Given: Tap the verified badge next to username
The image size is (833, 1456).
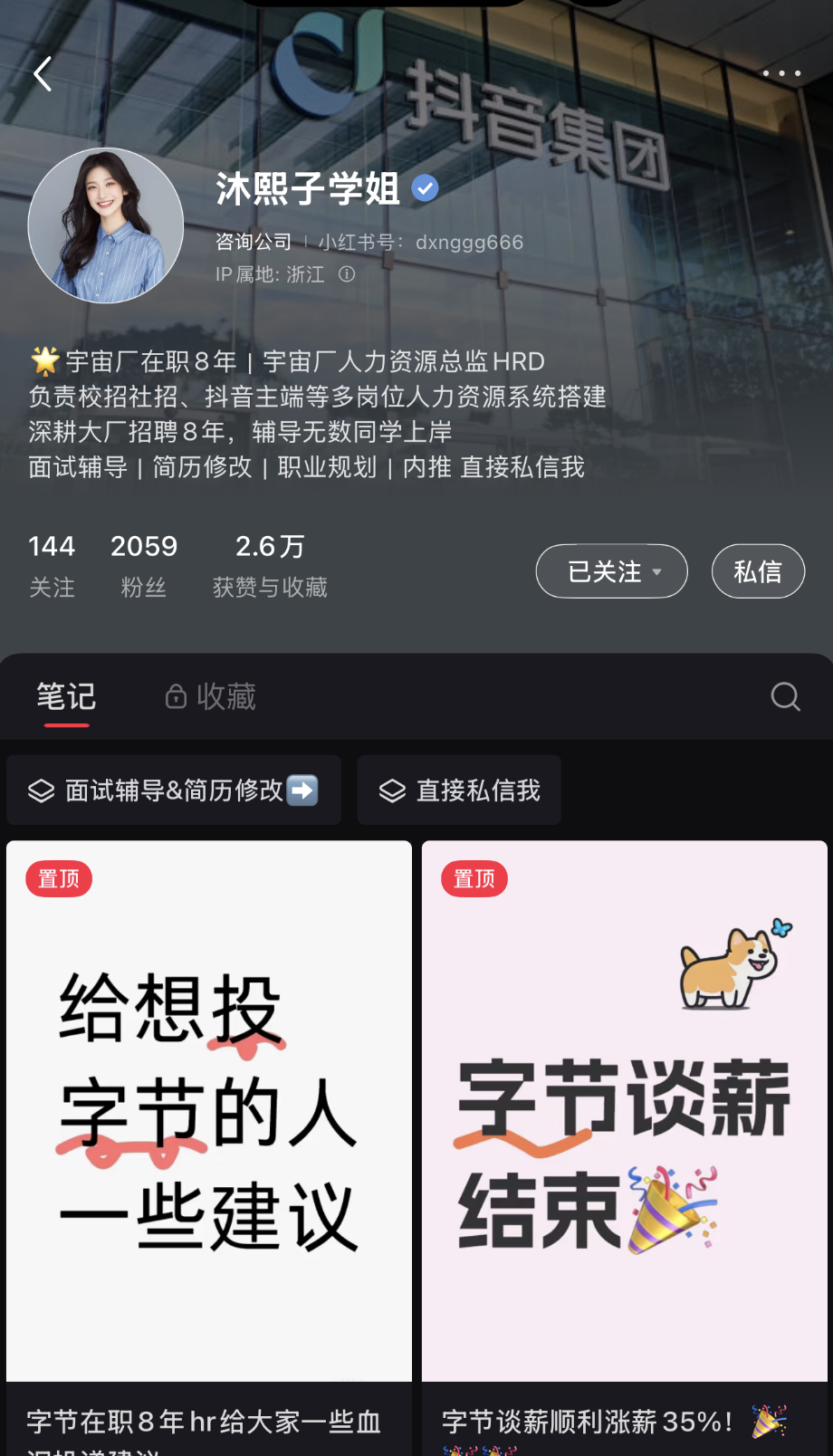Looking at the screenshot, I should pos(425,187).
